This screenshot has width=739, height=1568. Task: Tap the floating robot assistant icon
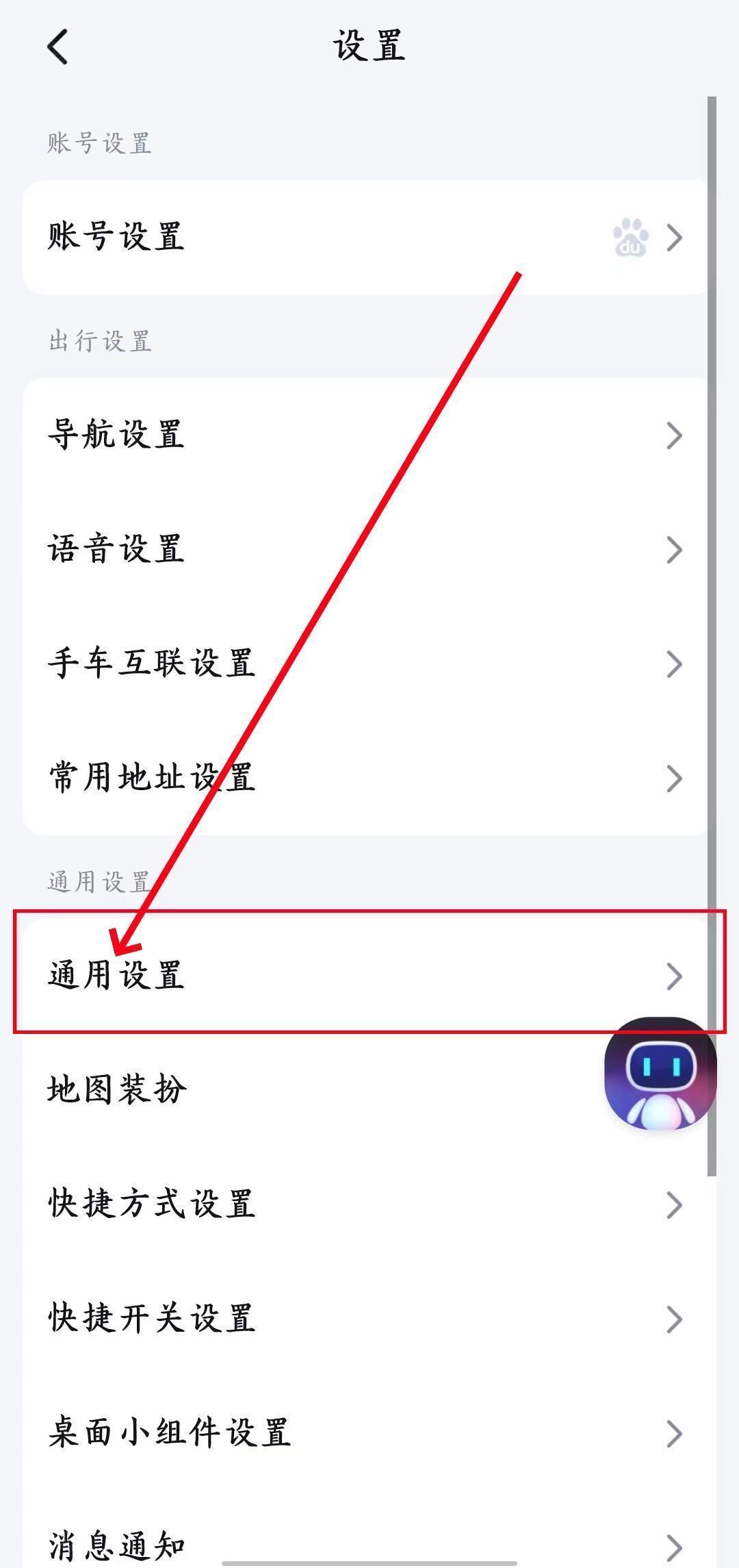pyautogui.click(x=660, y=1074)
